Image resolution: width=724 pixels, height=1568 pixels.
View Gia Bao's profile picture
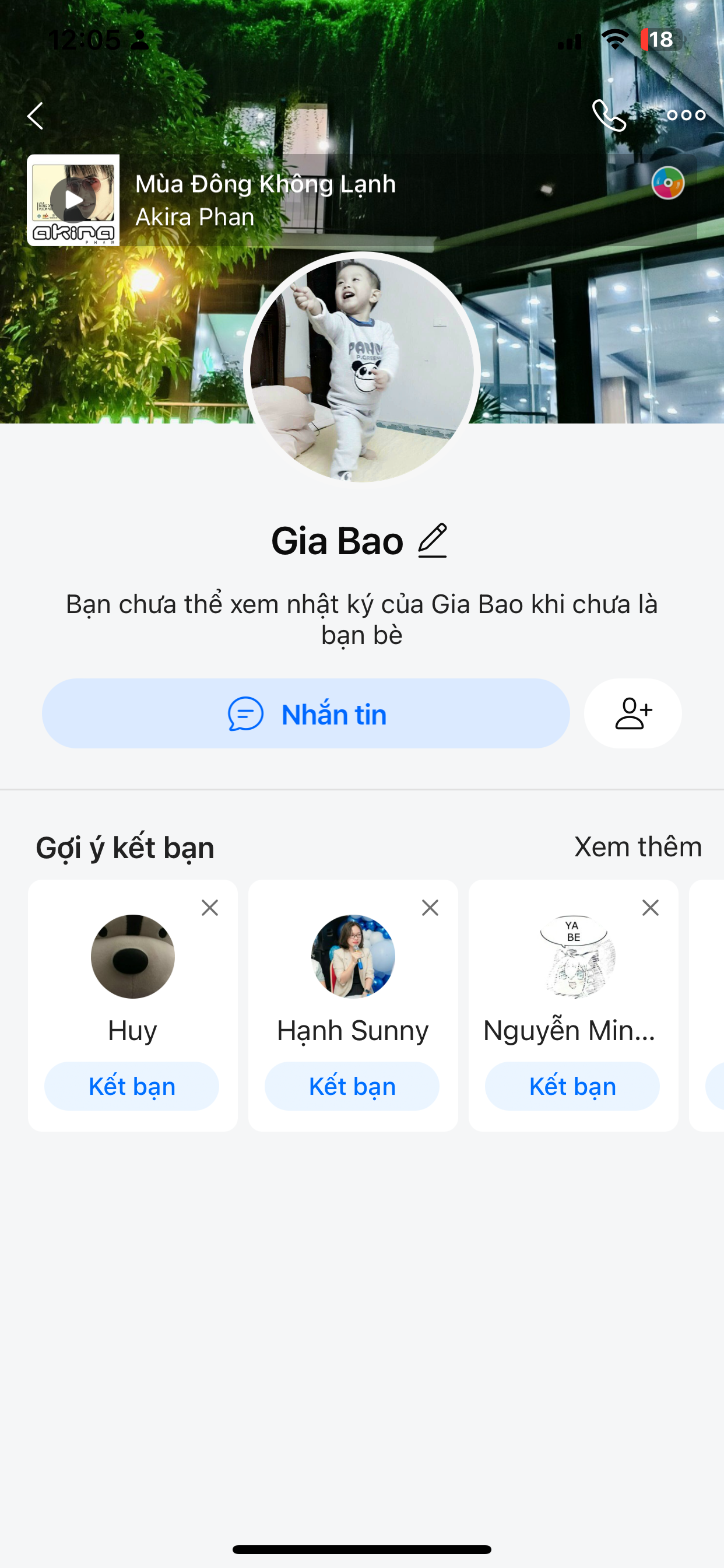362,369
